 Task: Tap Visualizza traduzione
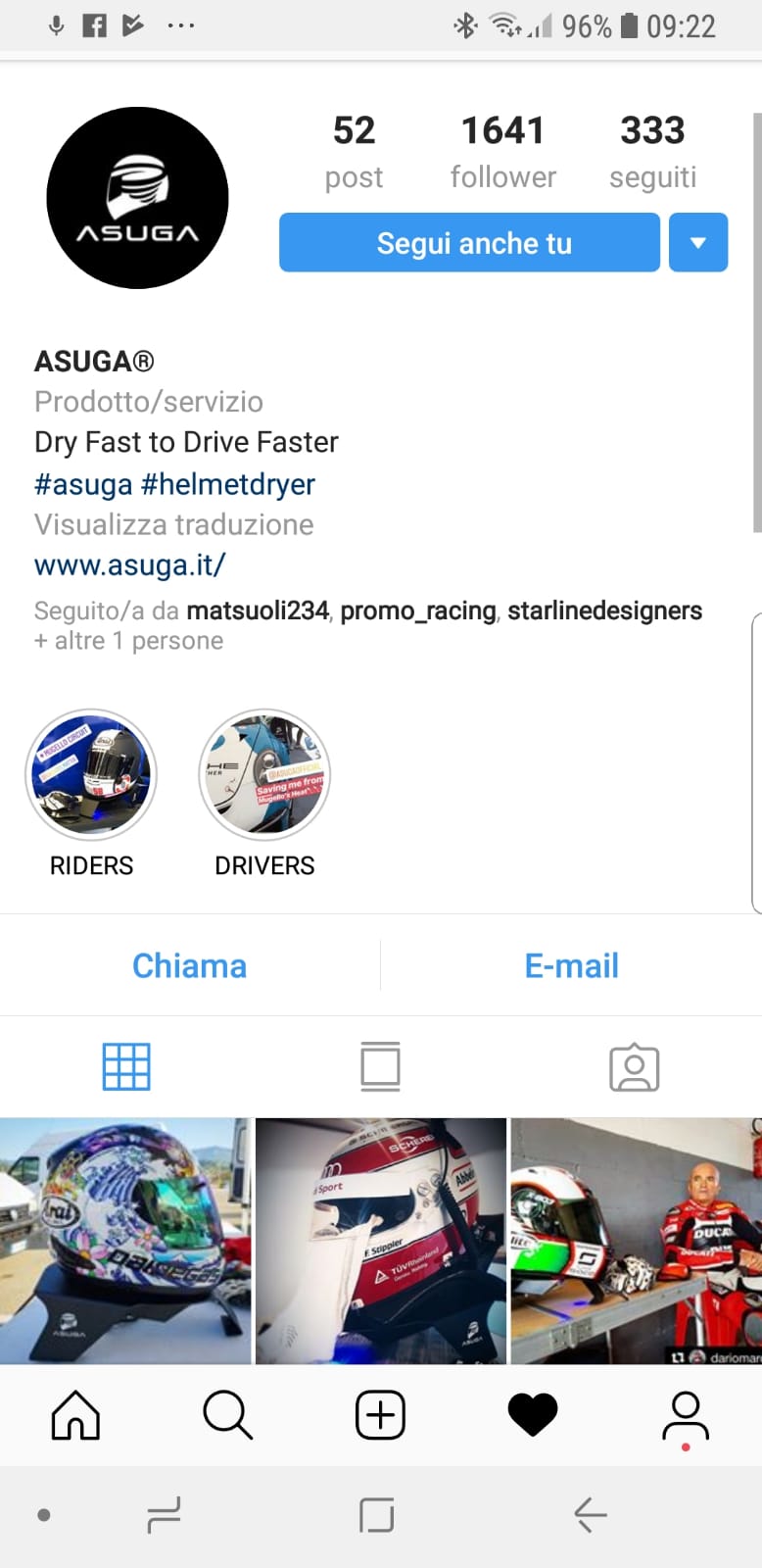[173, 524]
